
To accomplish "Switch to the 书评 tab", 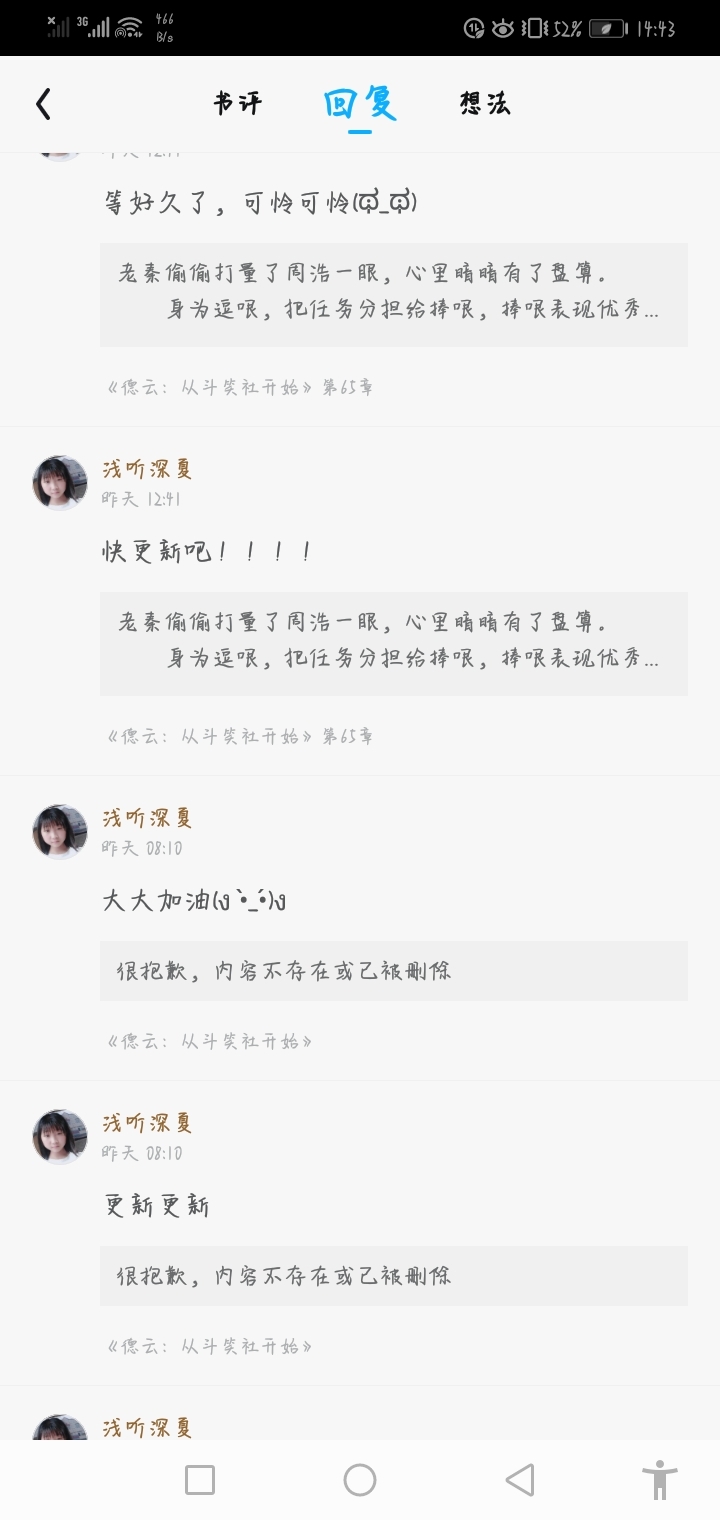I will click(237, 103).
